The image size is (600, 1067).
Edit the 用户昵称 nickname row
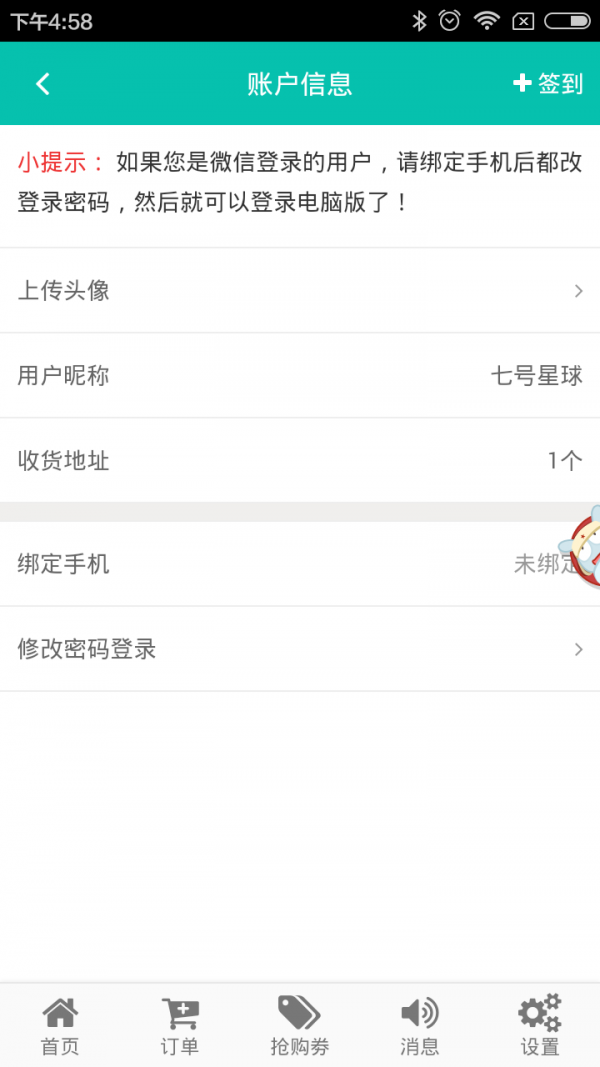(300, 376)
